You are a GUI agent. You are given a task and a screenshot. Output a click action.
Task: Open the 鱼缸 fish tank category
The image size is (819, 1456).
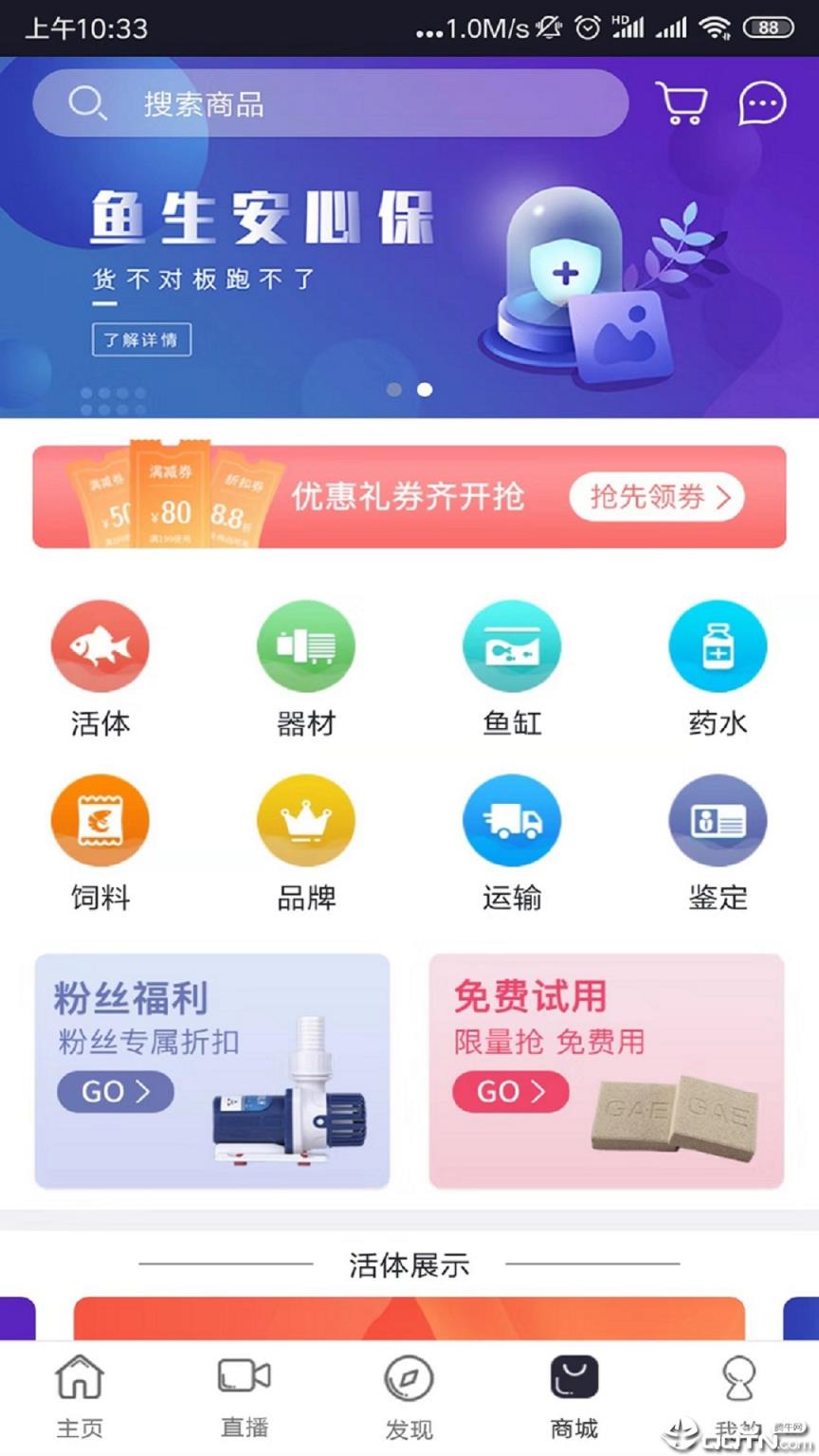coord(512,646)
